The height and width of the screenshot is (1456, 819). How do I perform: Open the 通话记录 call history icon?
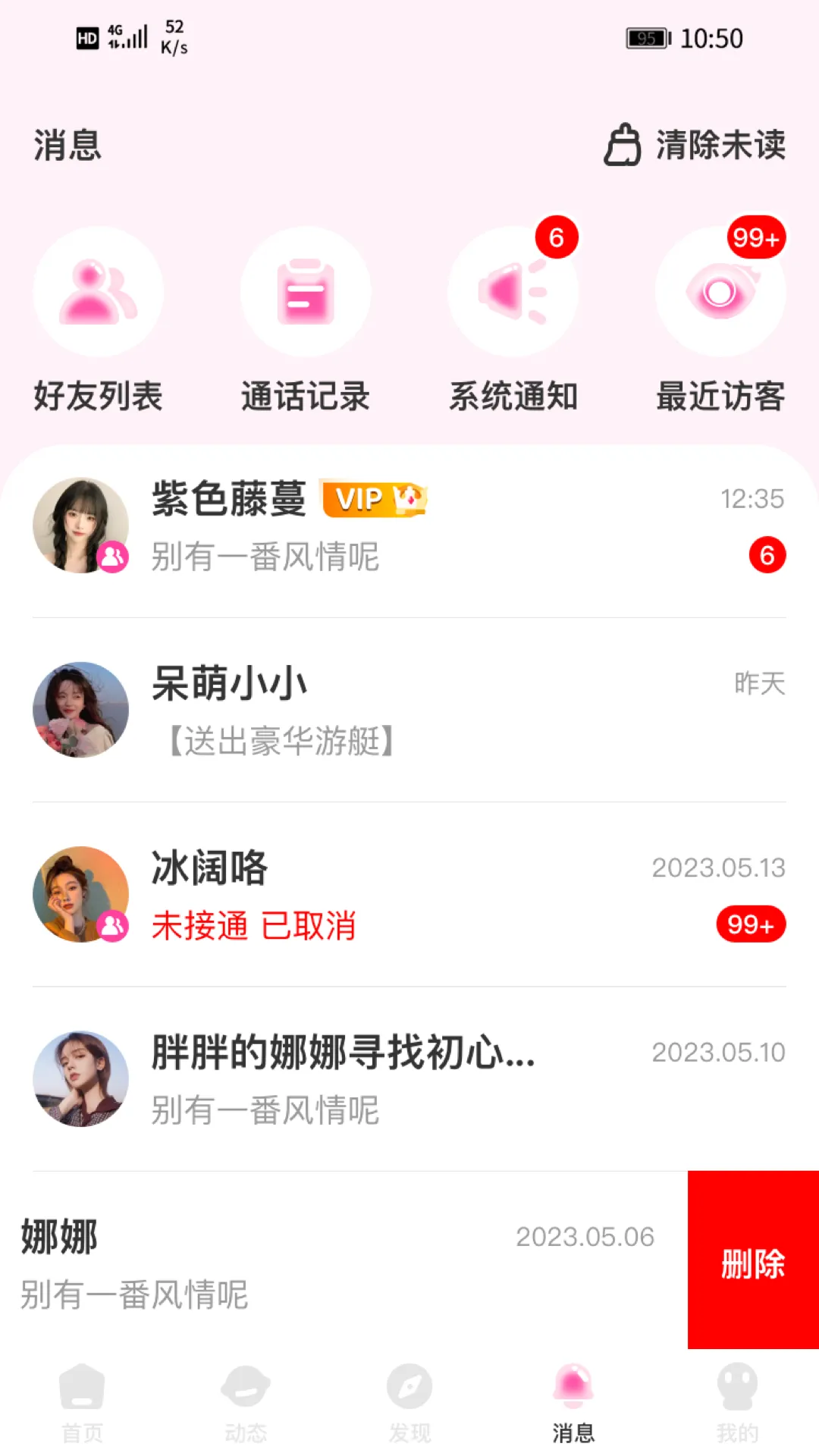[306, 292]
